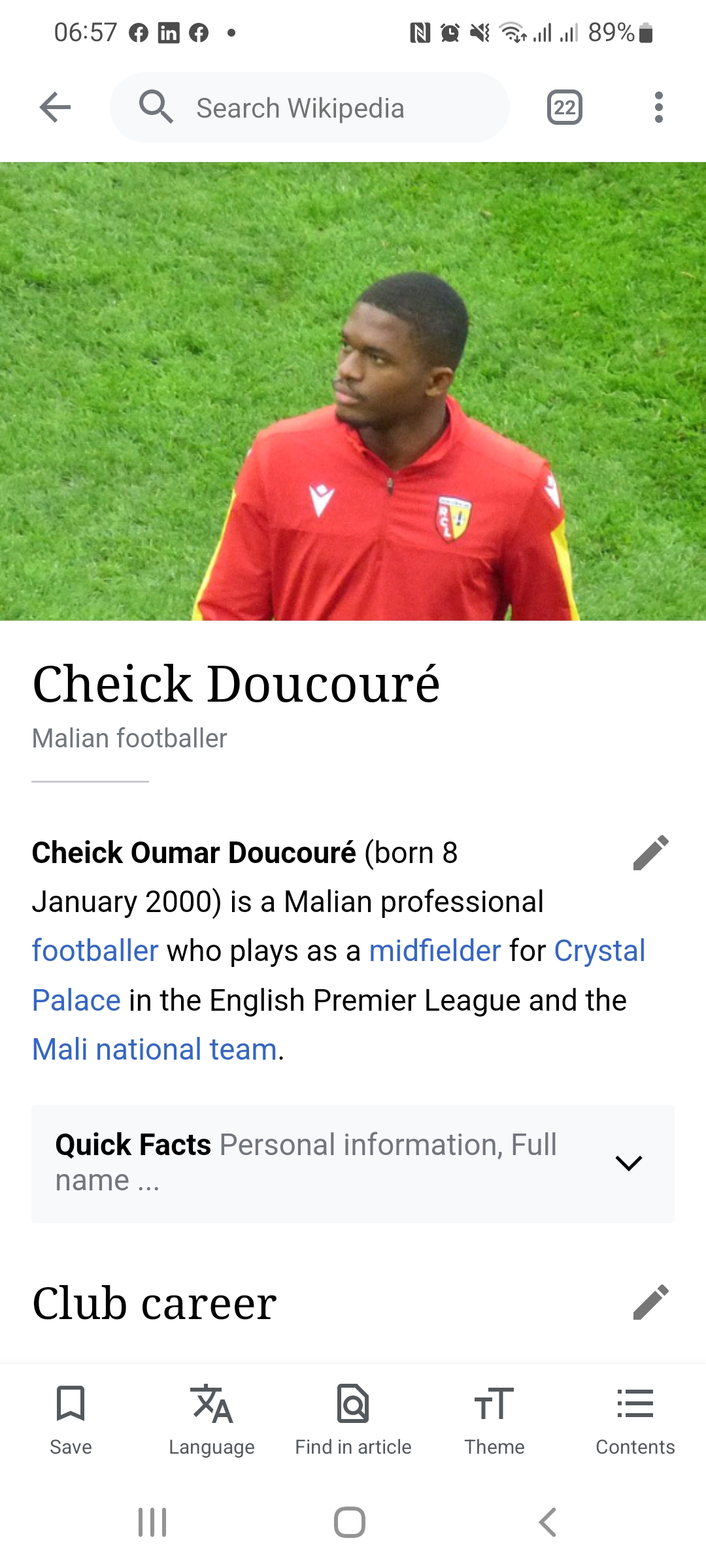Open the midfielder link
Image resolution: width=706 pixels, height=1568 pixels.
(x=435, y=951)
